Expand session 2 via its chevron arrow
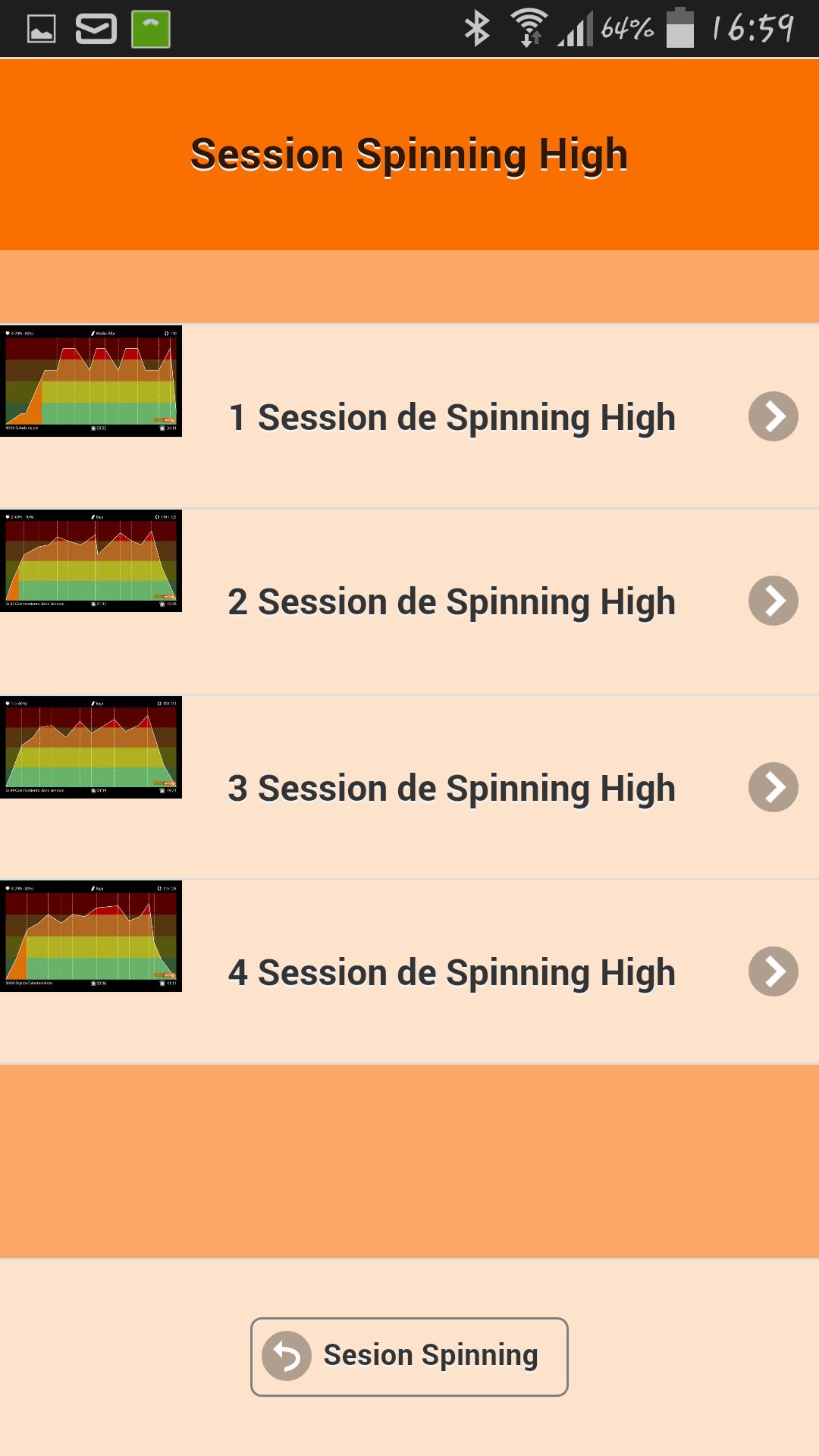Image resolution: width=819 pixels, height=1456 pixels. (773, 601)
